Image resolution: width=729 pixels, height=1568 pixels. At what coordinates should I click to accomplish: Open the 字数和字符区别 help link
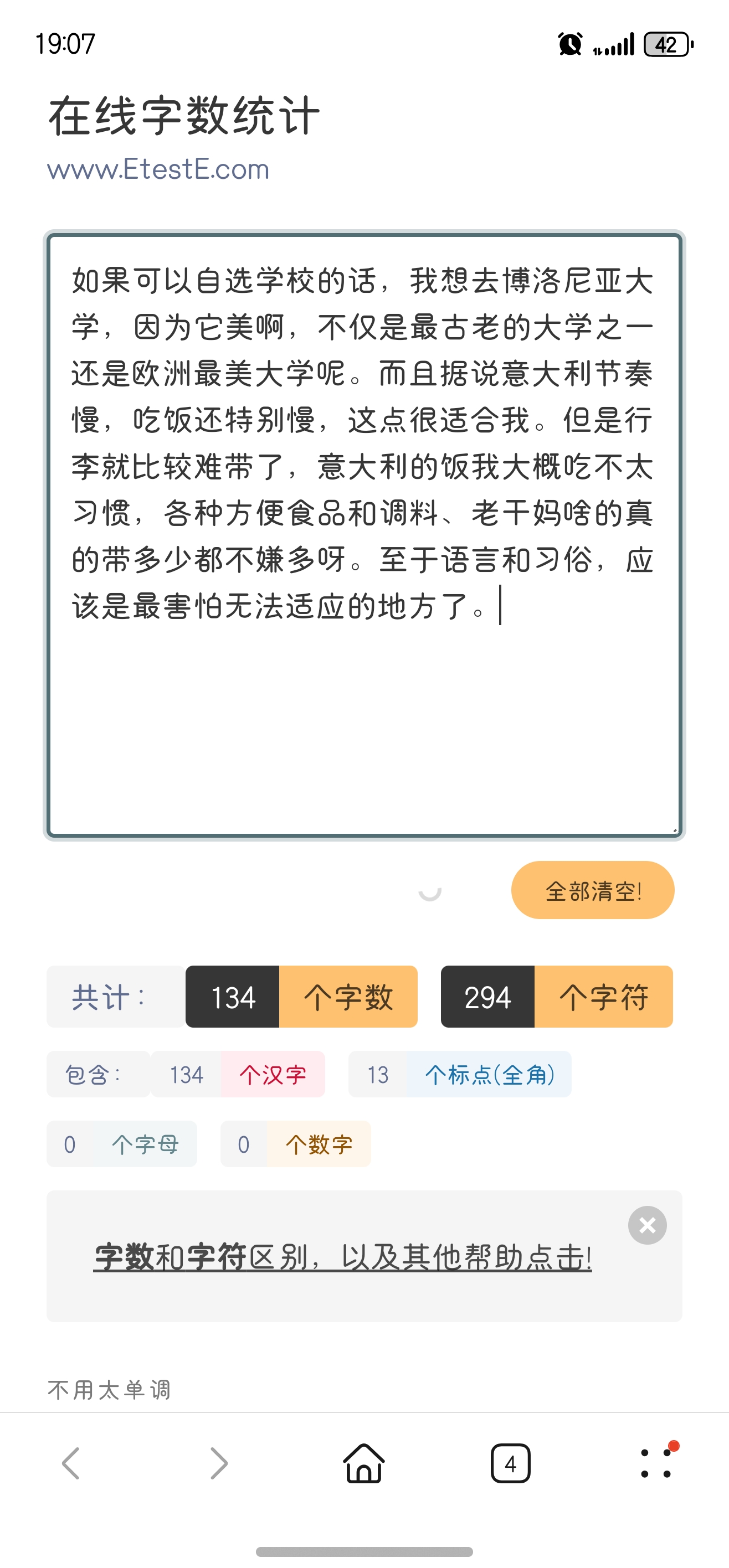point(342,1257)
